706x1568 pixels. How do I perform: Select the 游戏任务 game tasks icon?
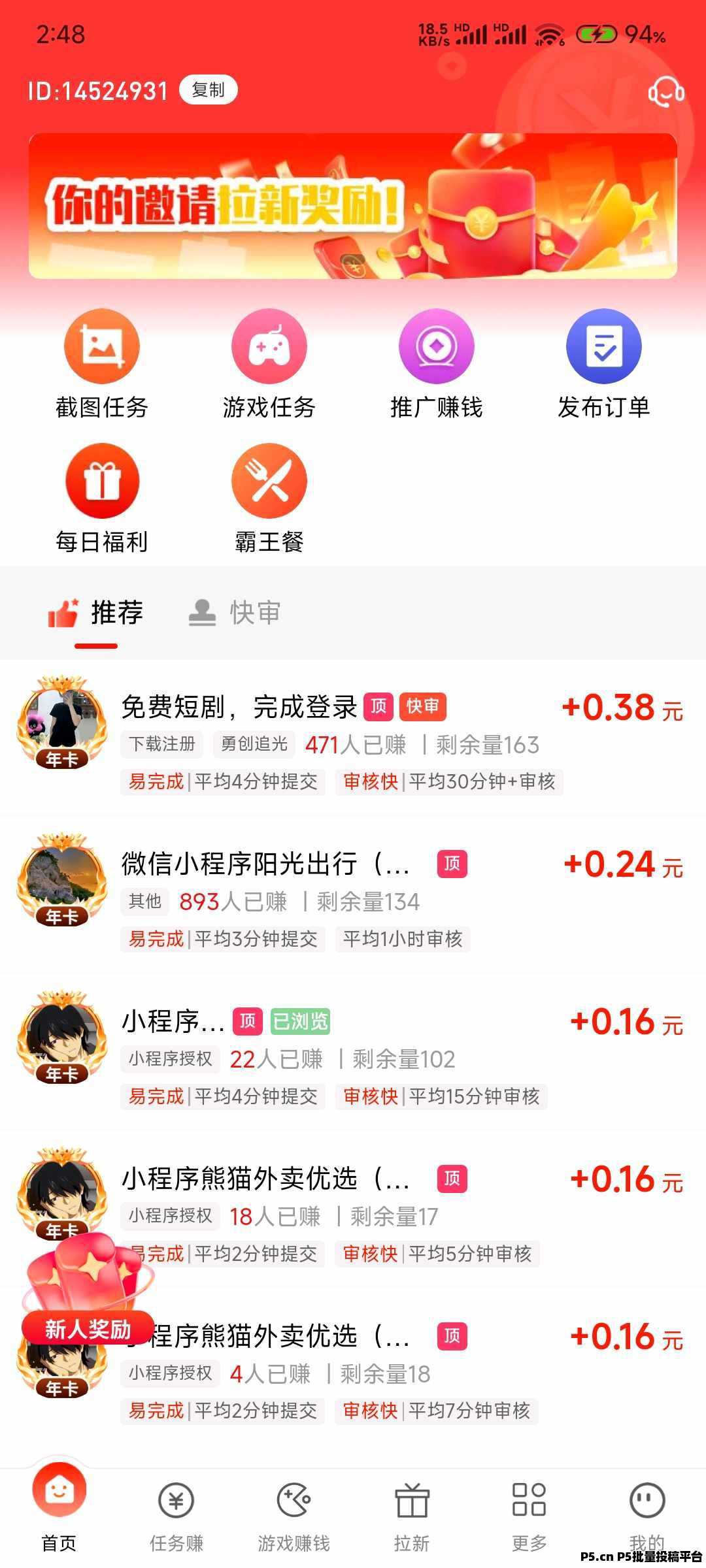269,348
